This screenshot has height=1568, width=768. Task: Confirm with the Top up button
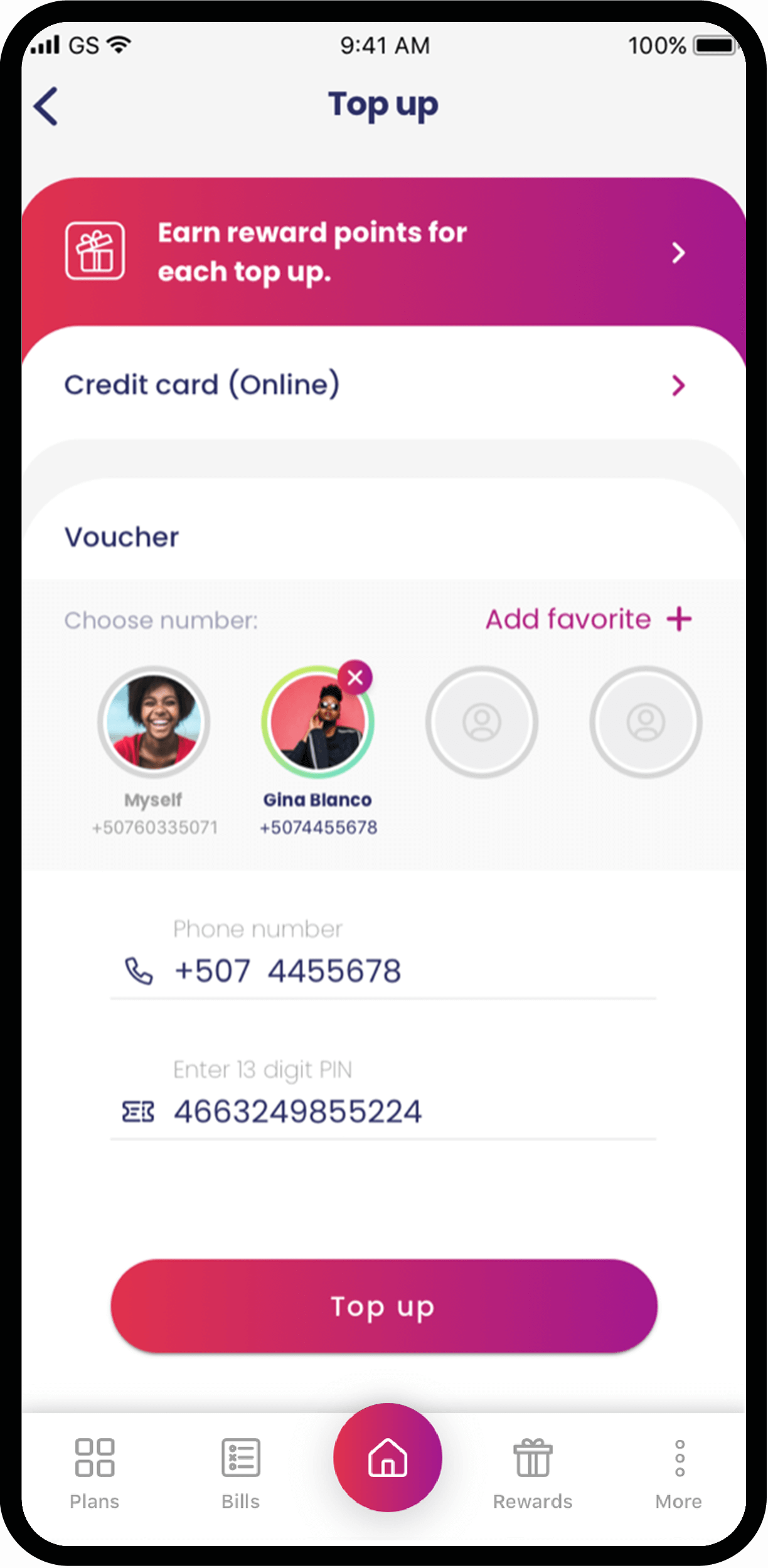(x=384, y=1306)
